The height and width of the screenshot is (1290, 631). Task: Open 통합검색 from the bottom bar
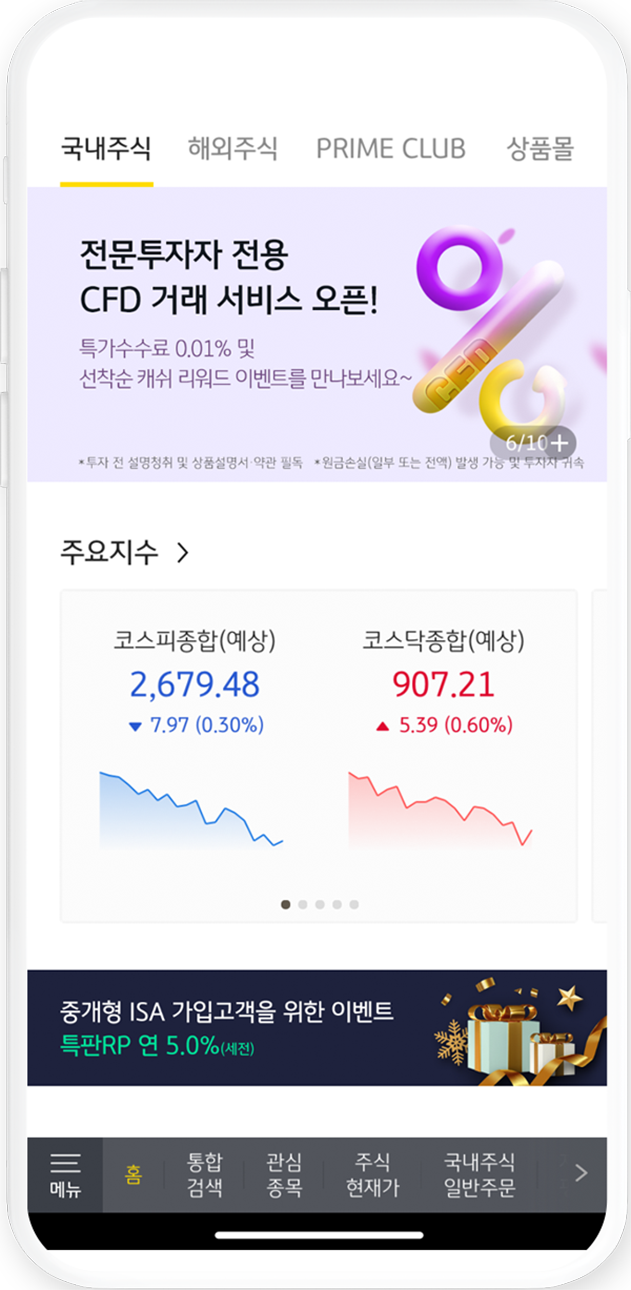[204, 1175]
